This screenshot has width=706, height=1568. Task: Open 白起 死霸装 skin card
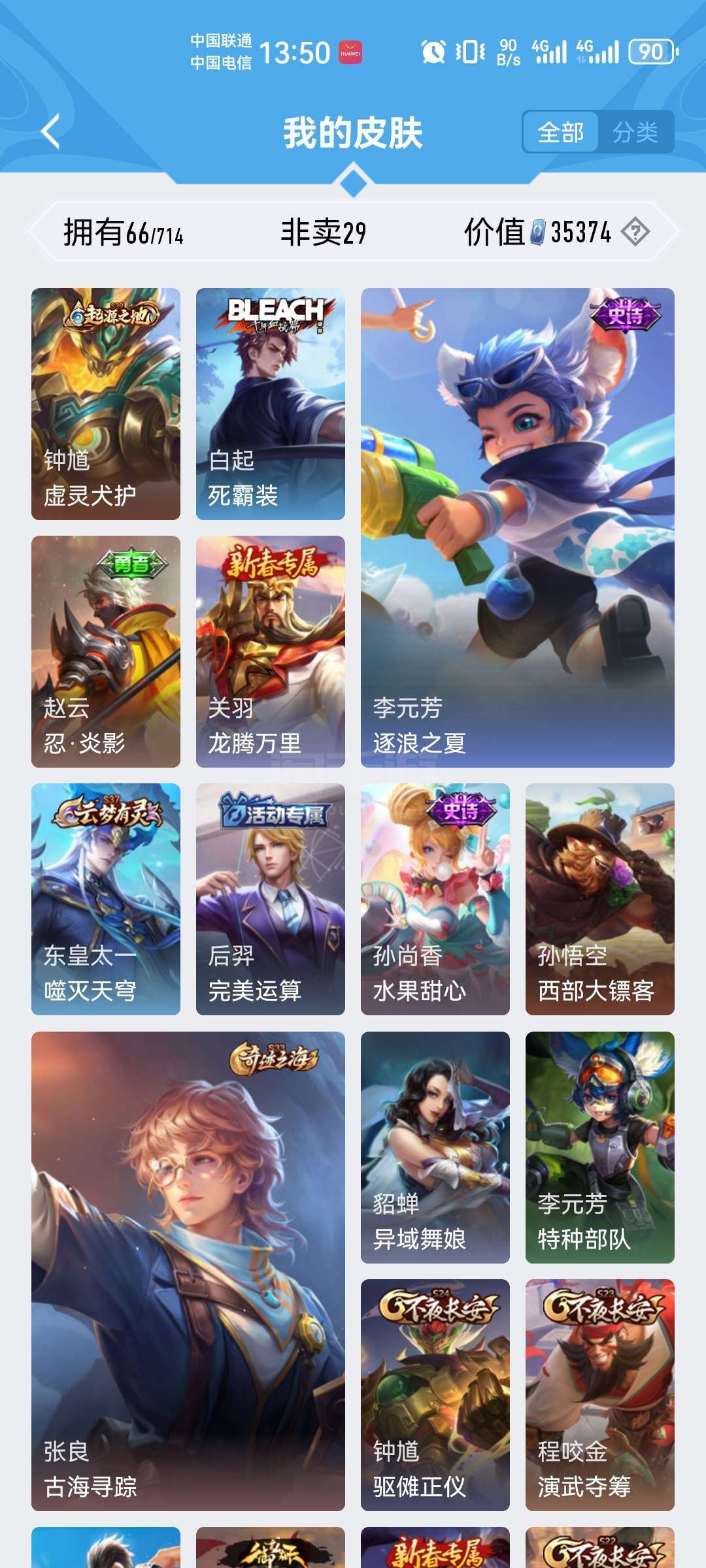[271, 404]
